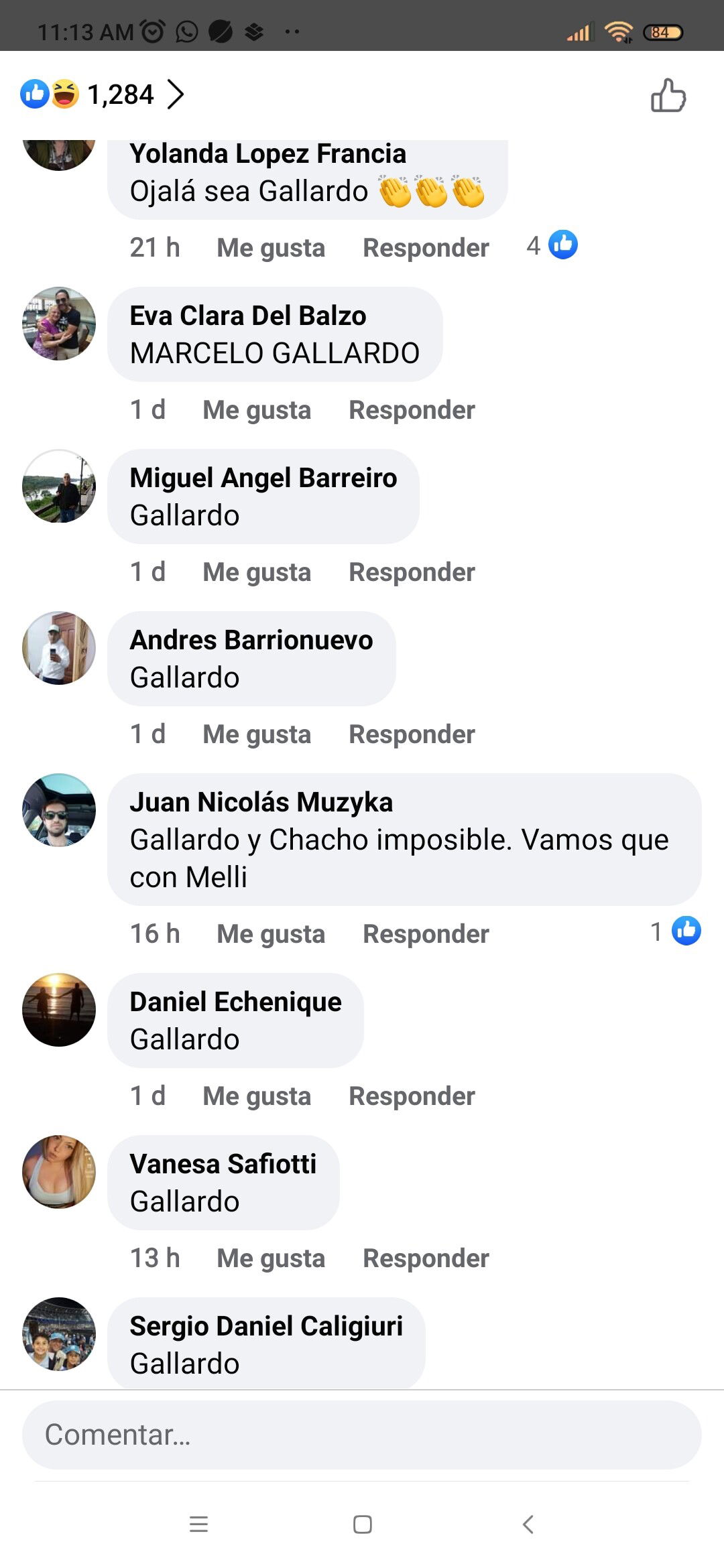Like the post with the thumbs-up icon
This screenshot has width=724, height=1568.
click(668, 95)
